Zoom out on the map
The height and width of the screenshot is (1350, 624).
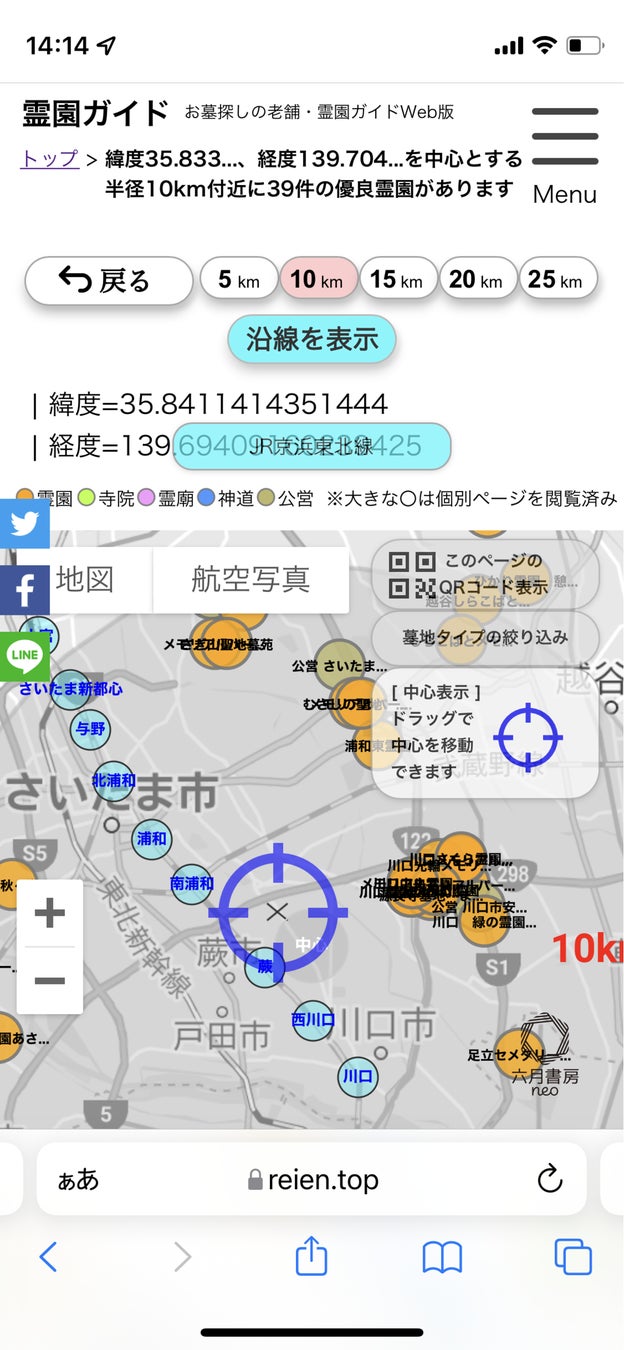(x=50, y=980)
